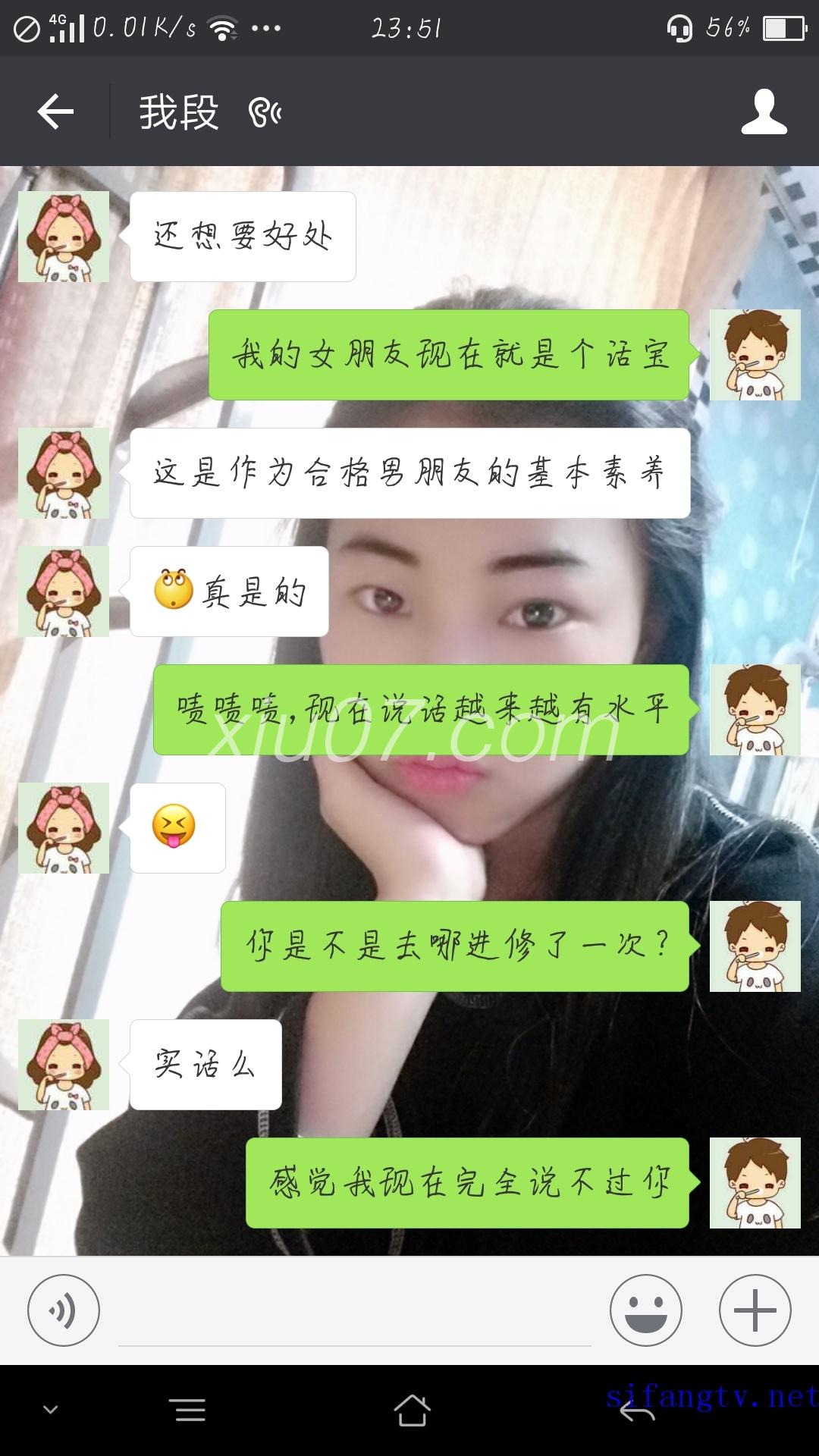This screenshot has height=1456, width=819.
Task: Open the plus attachments menu
Action: coord(755,1310)
